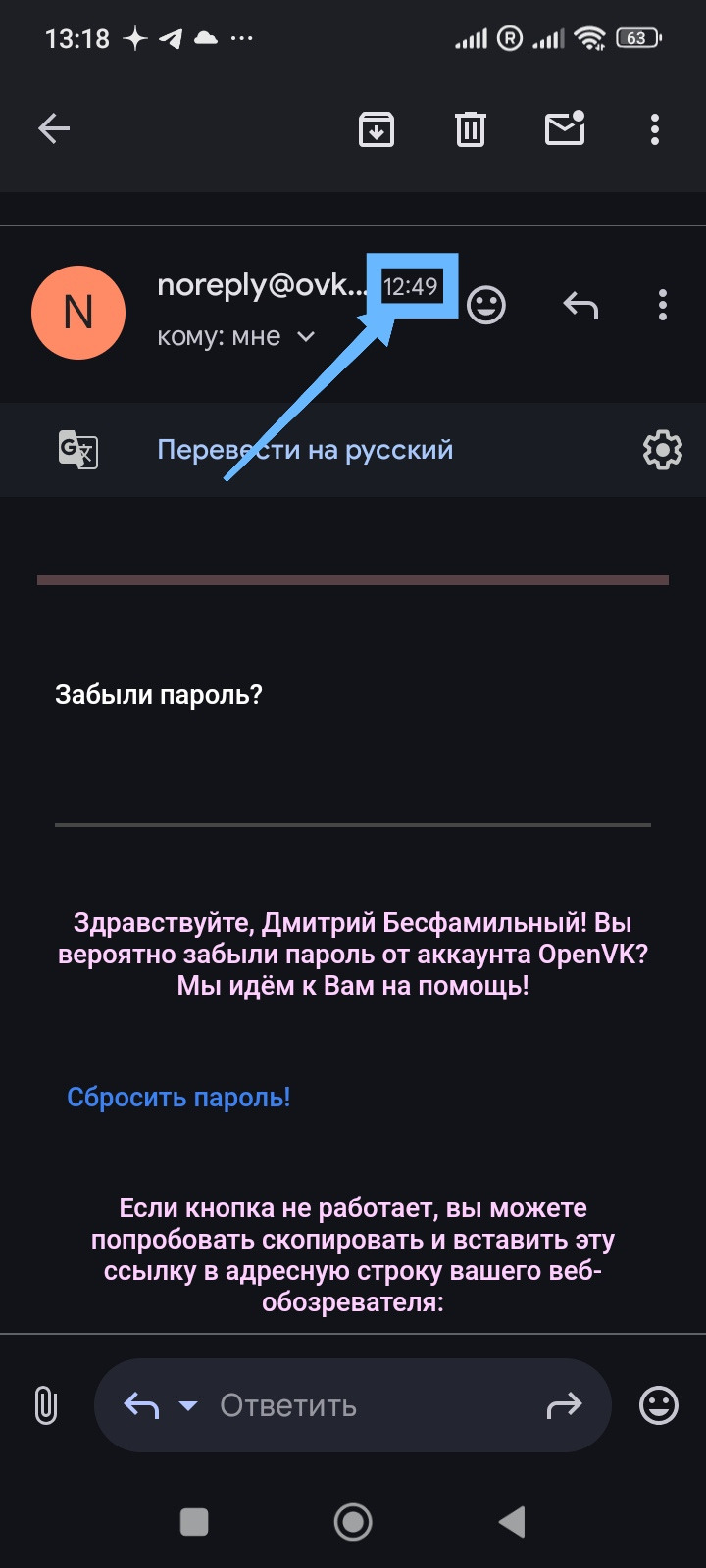The image size is (706, 1568).
Task: Reply using the arrow in message header
Action: point(580,306)
